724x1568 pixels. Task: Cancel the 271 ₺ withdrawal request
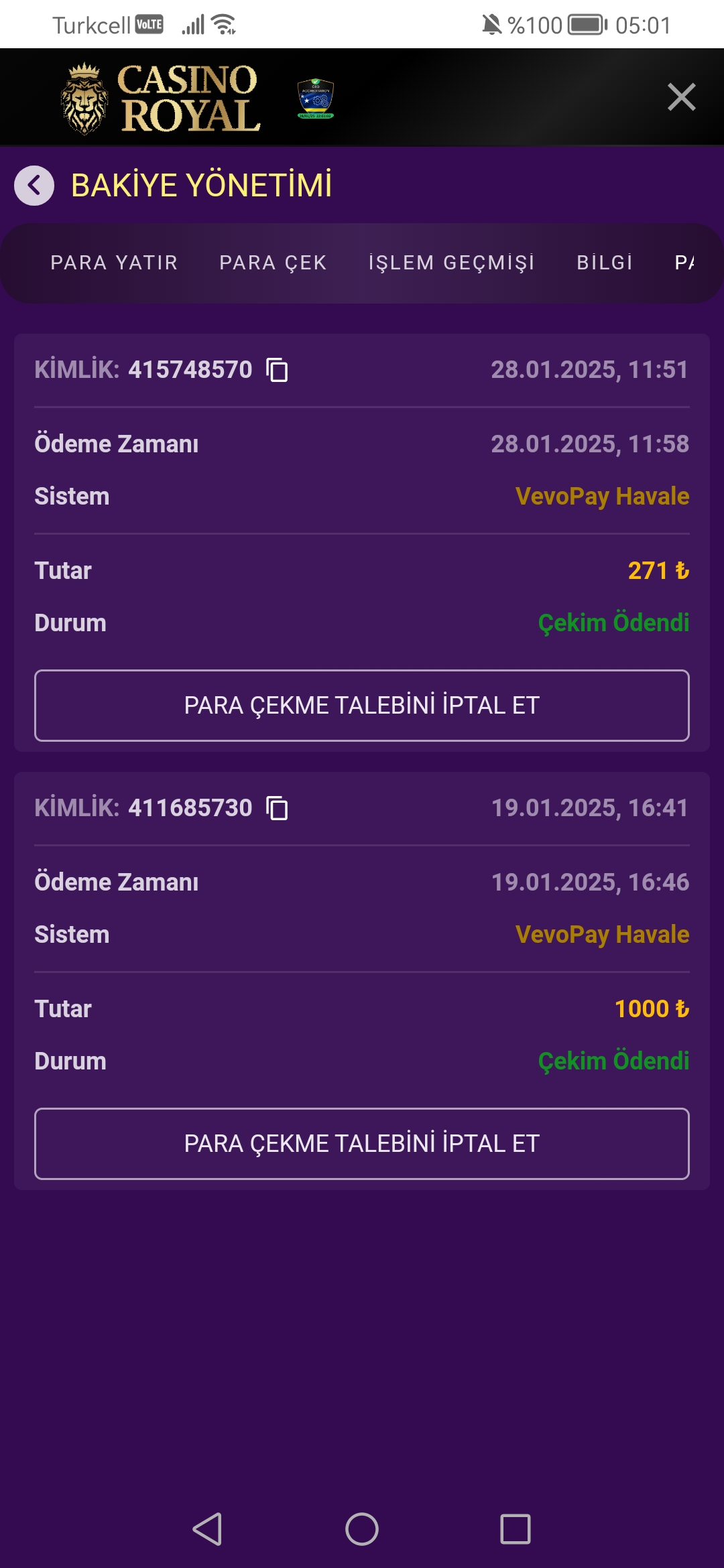(x=362, y=706)
